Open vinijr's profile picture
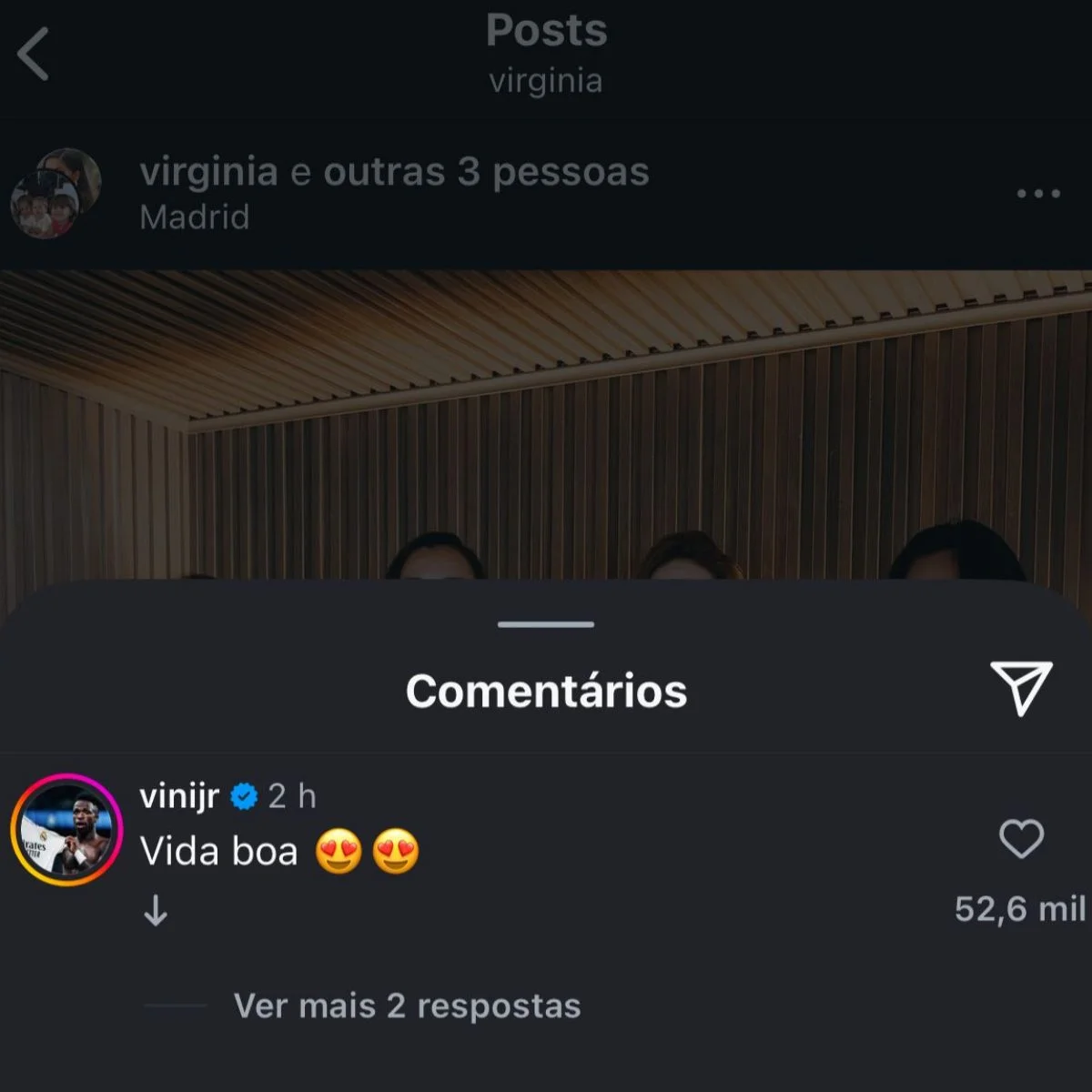 [x=66, y=830]
